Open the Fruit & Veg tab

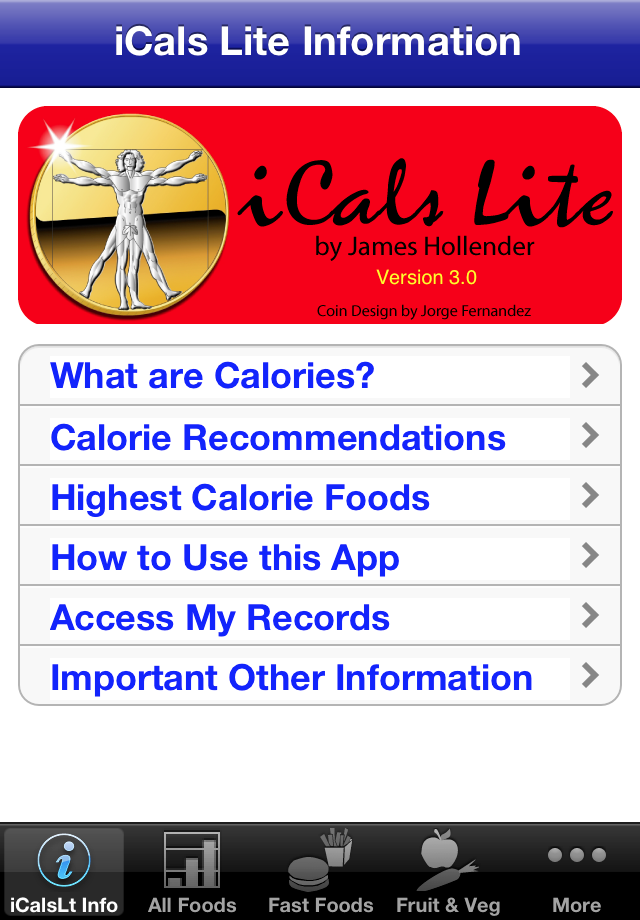pyautogui.click(x=447, y=872)
